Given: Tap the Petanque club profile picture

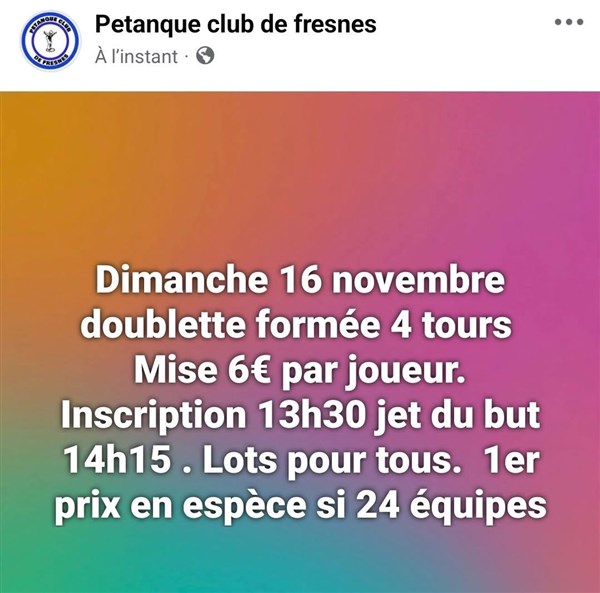Looking at the screenshot, I should [x=49, y=40].
